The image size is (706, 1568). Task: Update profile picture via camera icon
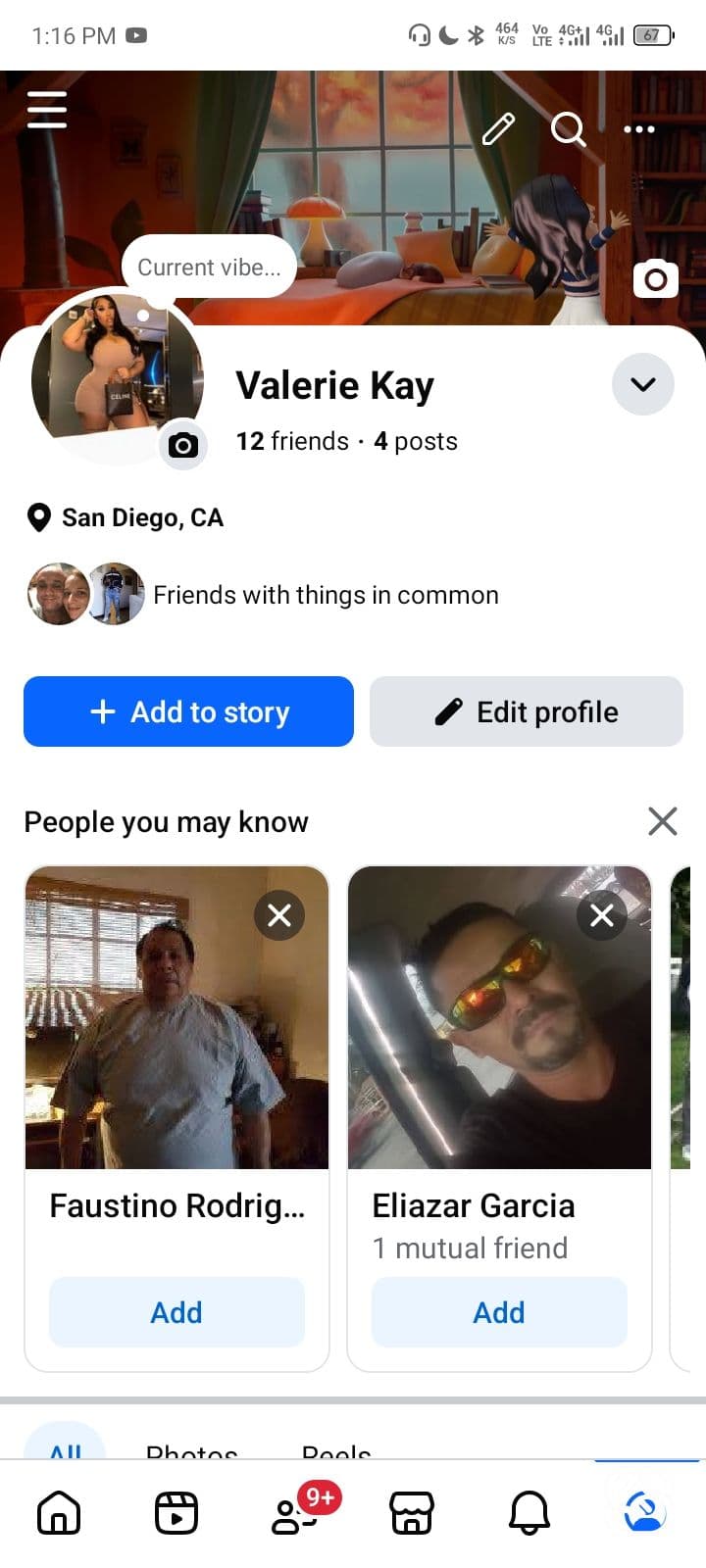click(182, 446)
